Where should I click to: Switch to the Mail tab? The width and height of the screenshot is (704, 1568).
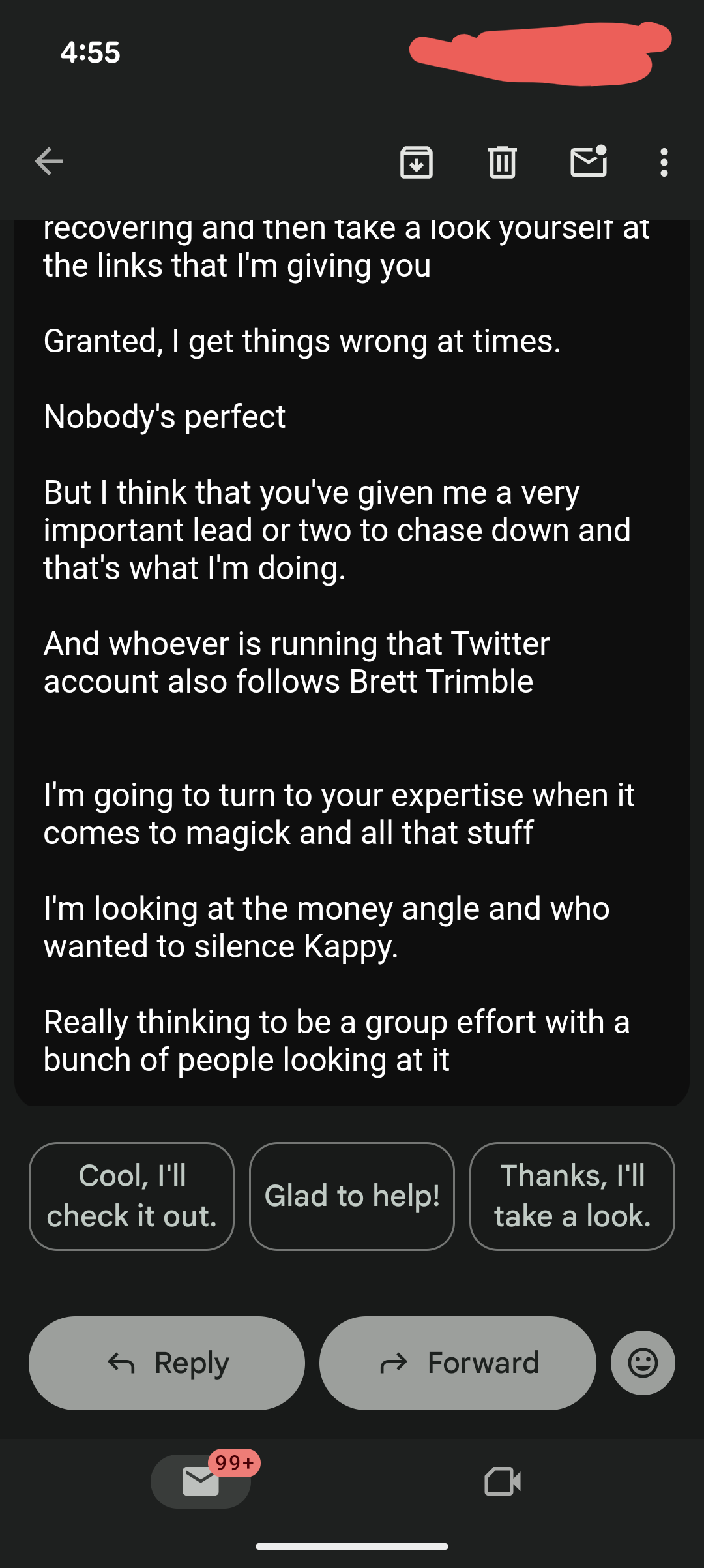point(201,1482)
